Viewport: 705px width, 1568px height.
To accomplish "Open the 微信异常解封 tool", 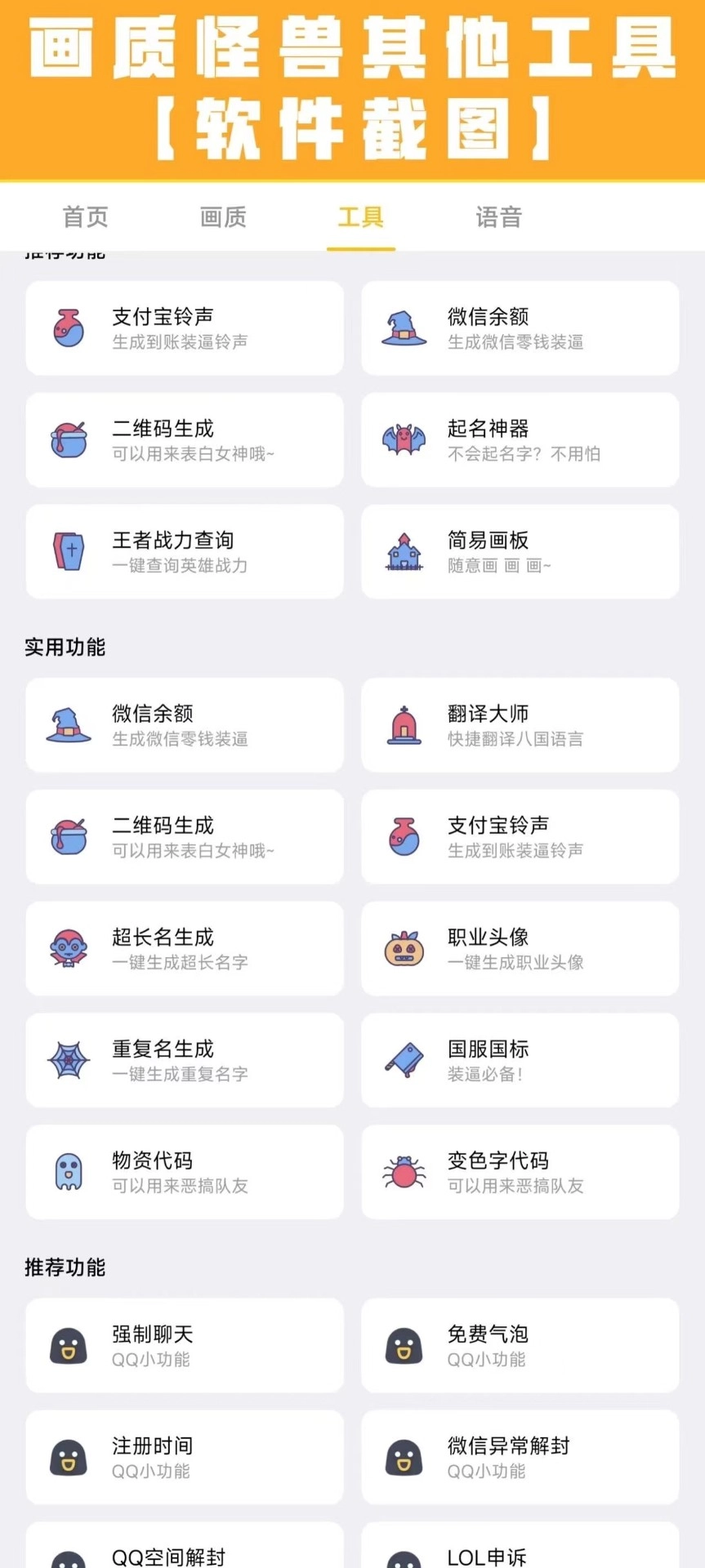I will [520, 1457].
